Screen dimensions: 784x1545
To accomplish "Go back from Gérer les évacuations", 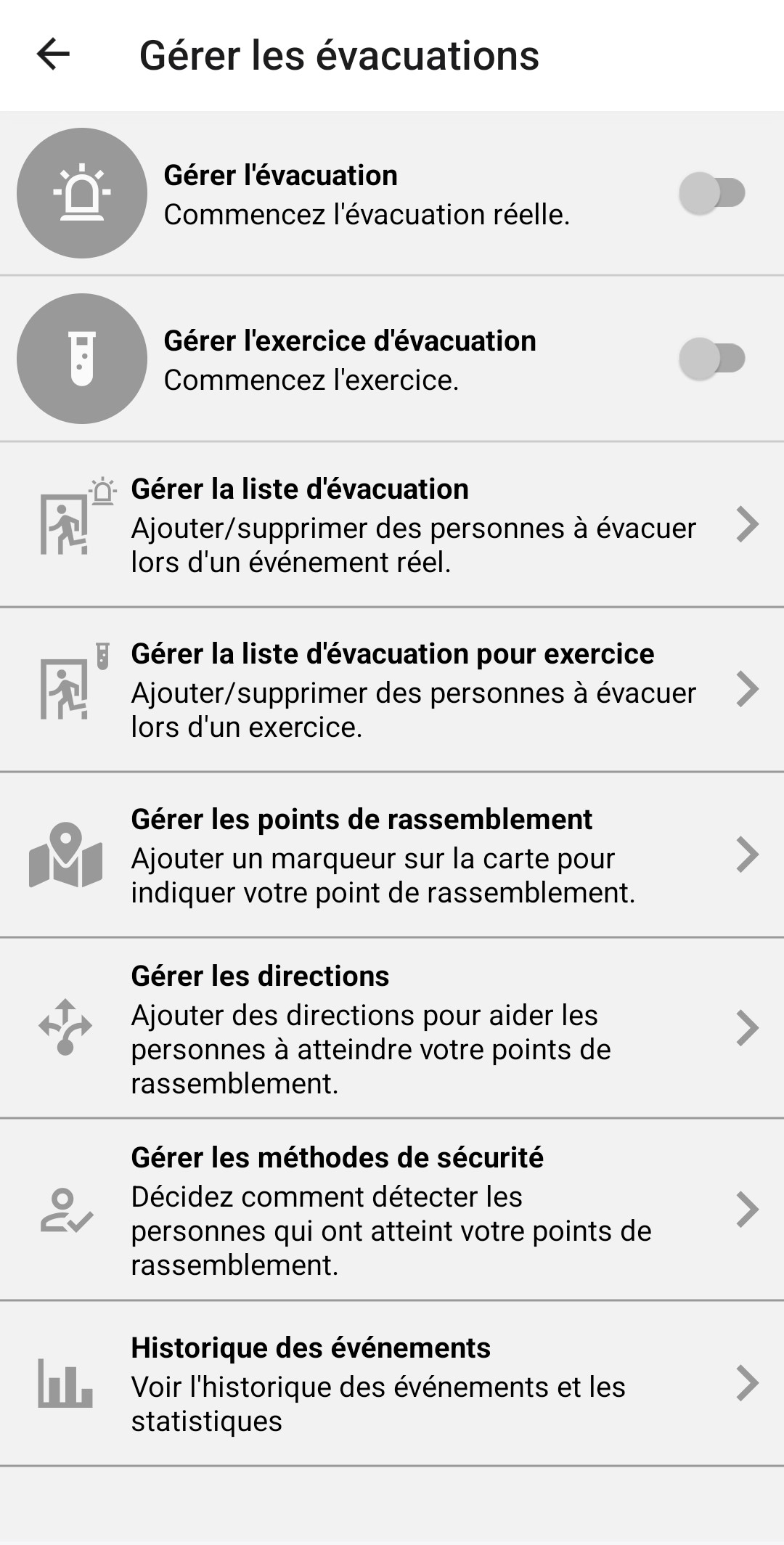I will coord(53,54).
